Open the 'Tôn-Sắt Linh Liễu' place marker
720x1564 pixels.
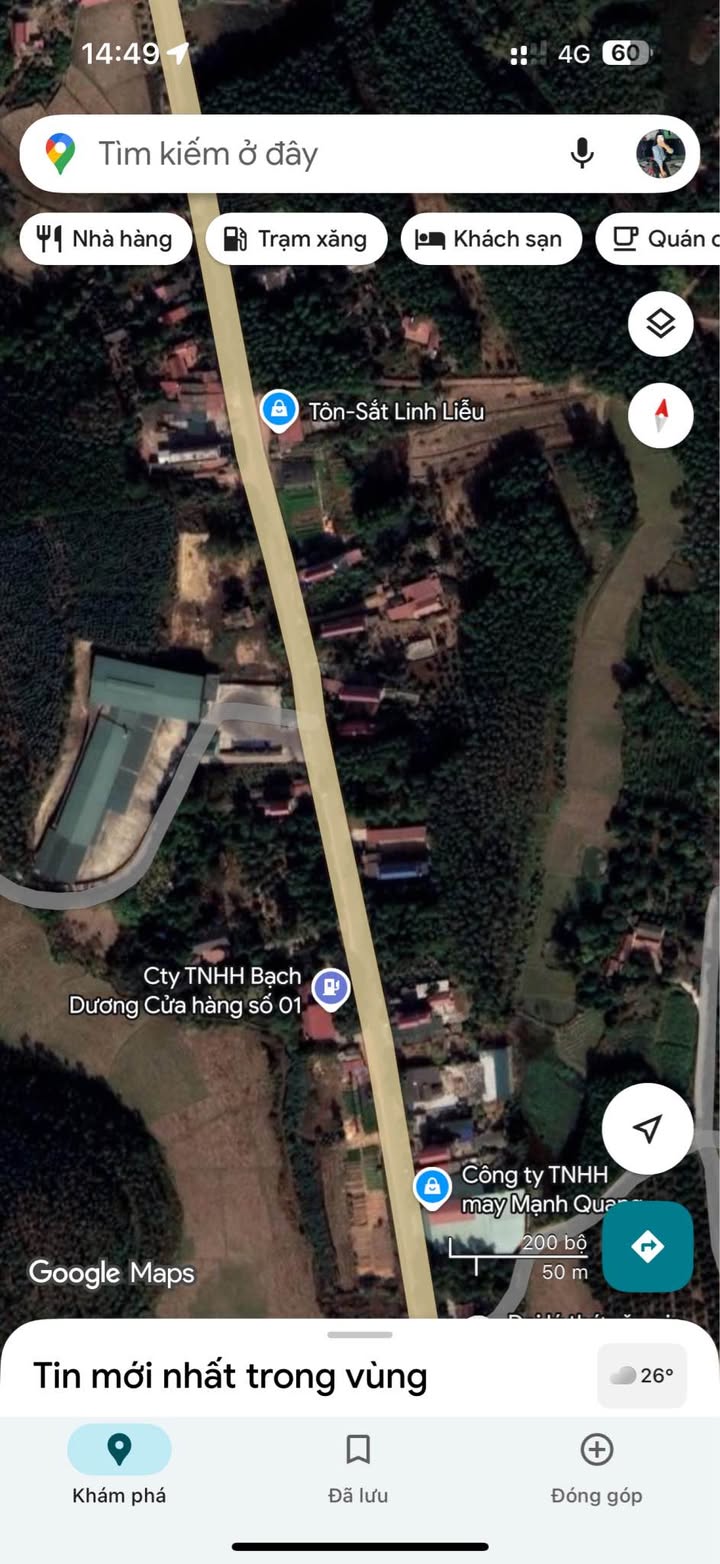pyautogui.click(x=279, y=409)
